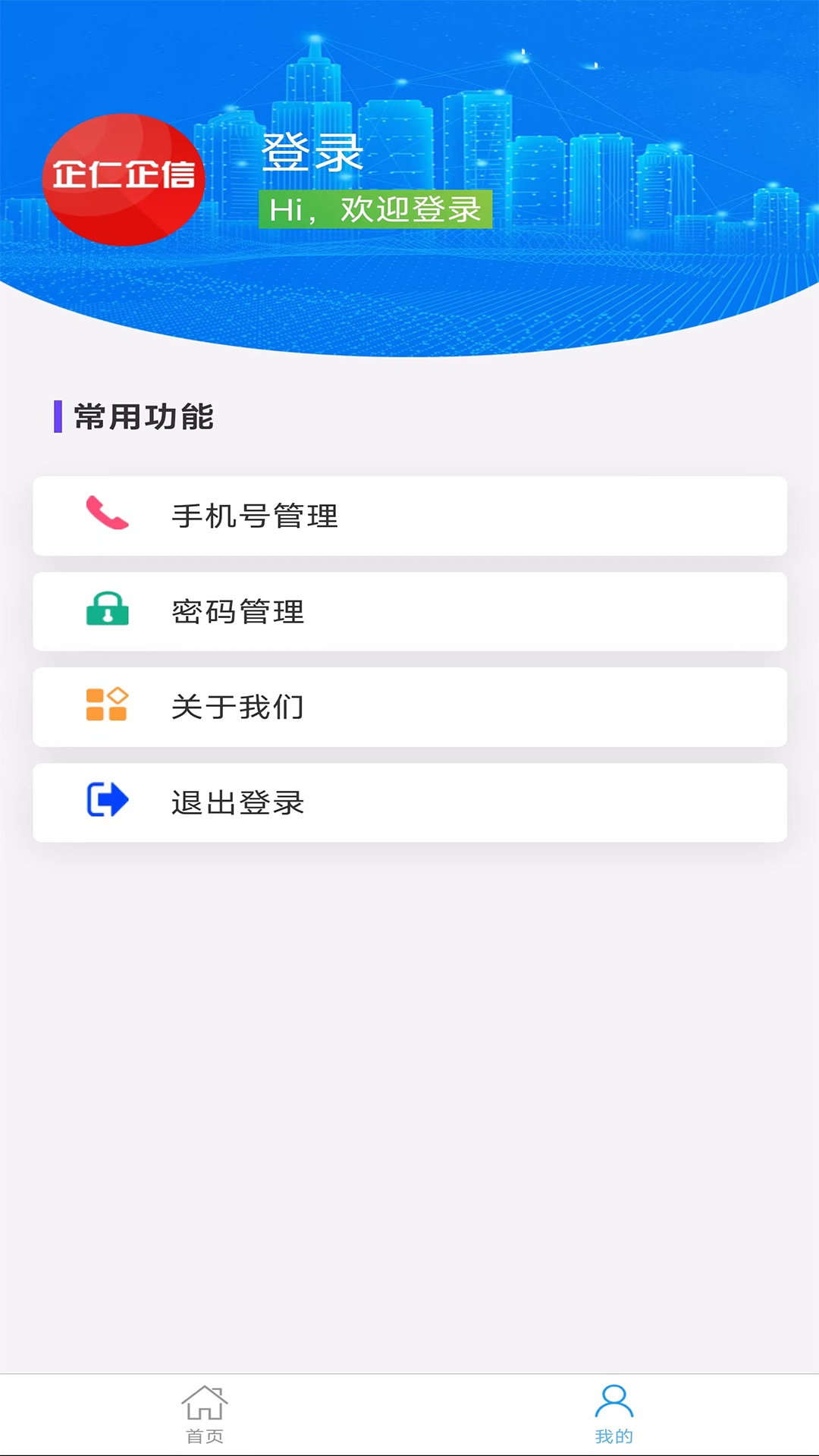Open the 关于我们 page
Image resolution: width=819 pixels, height=1456 pixels.
click(409, 707)
